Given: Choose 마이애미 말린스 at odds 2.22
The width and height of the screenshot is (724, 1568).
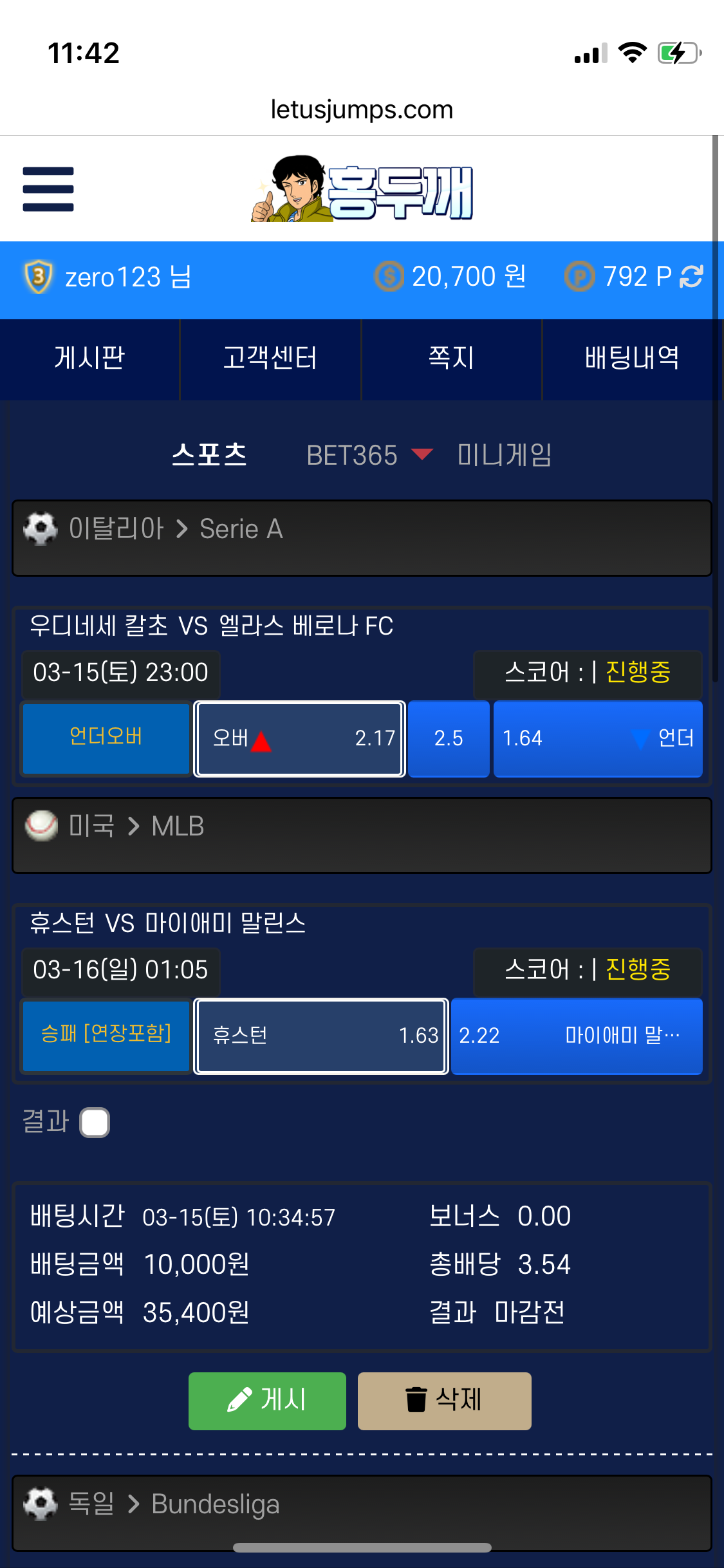Looking at the screenshot, I should click(576, 1036).
